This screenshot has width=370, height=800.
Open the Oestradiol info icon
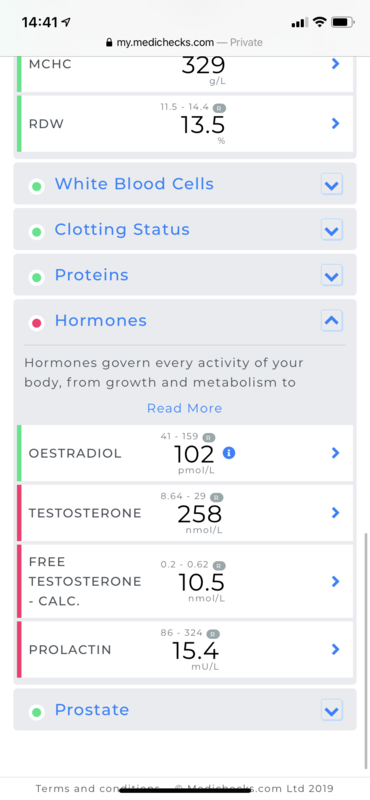coord(229,453)
